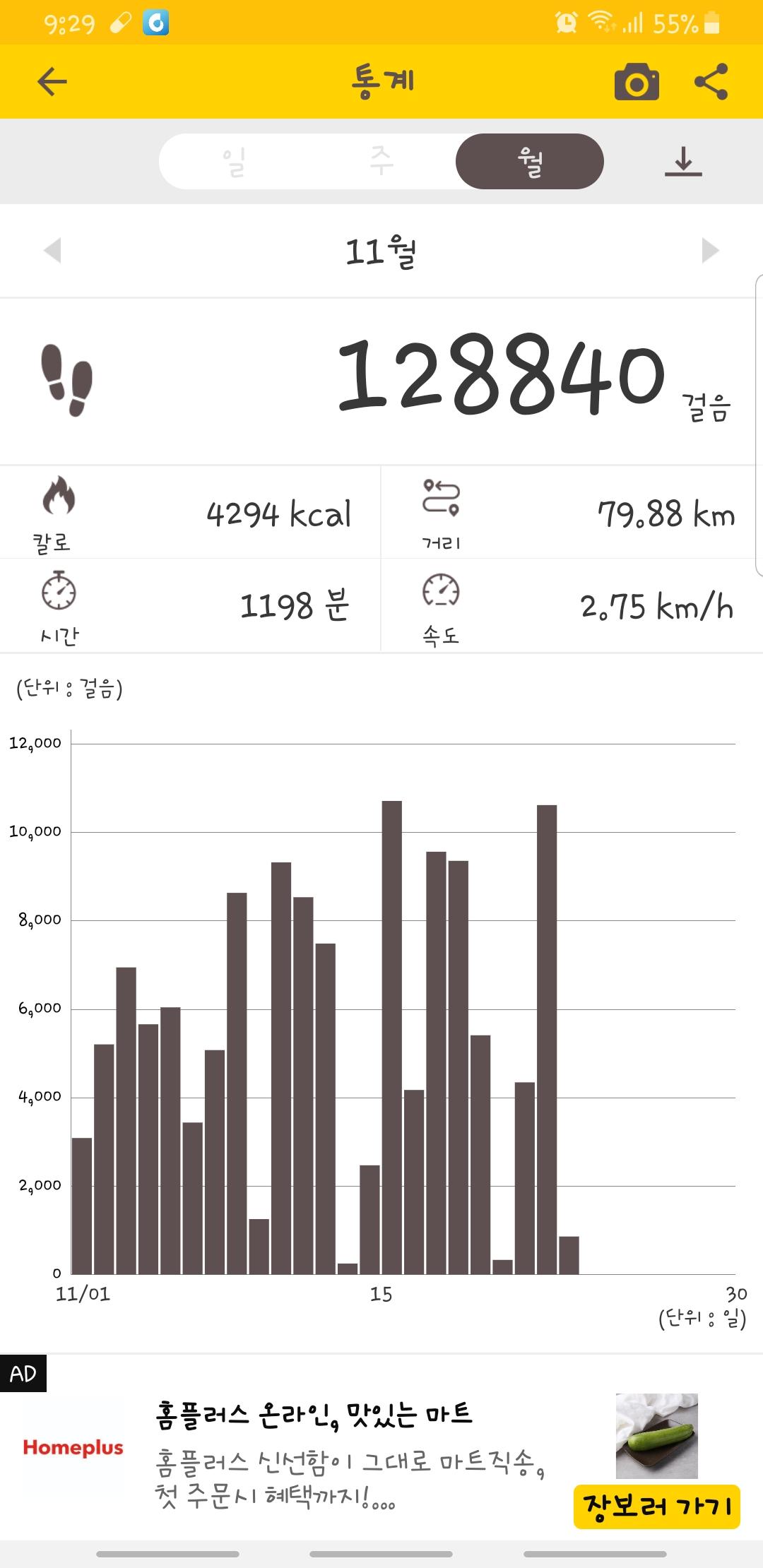
Task: Go to the next month
Action: (710, 250)
